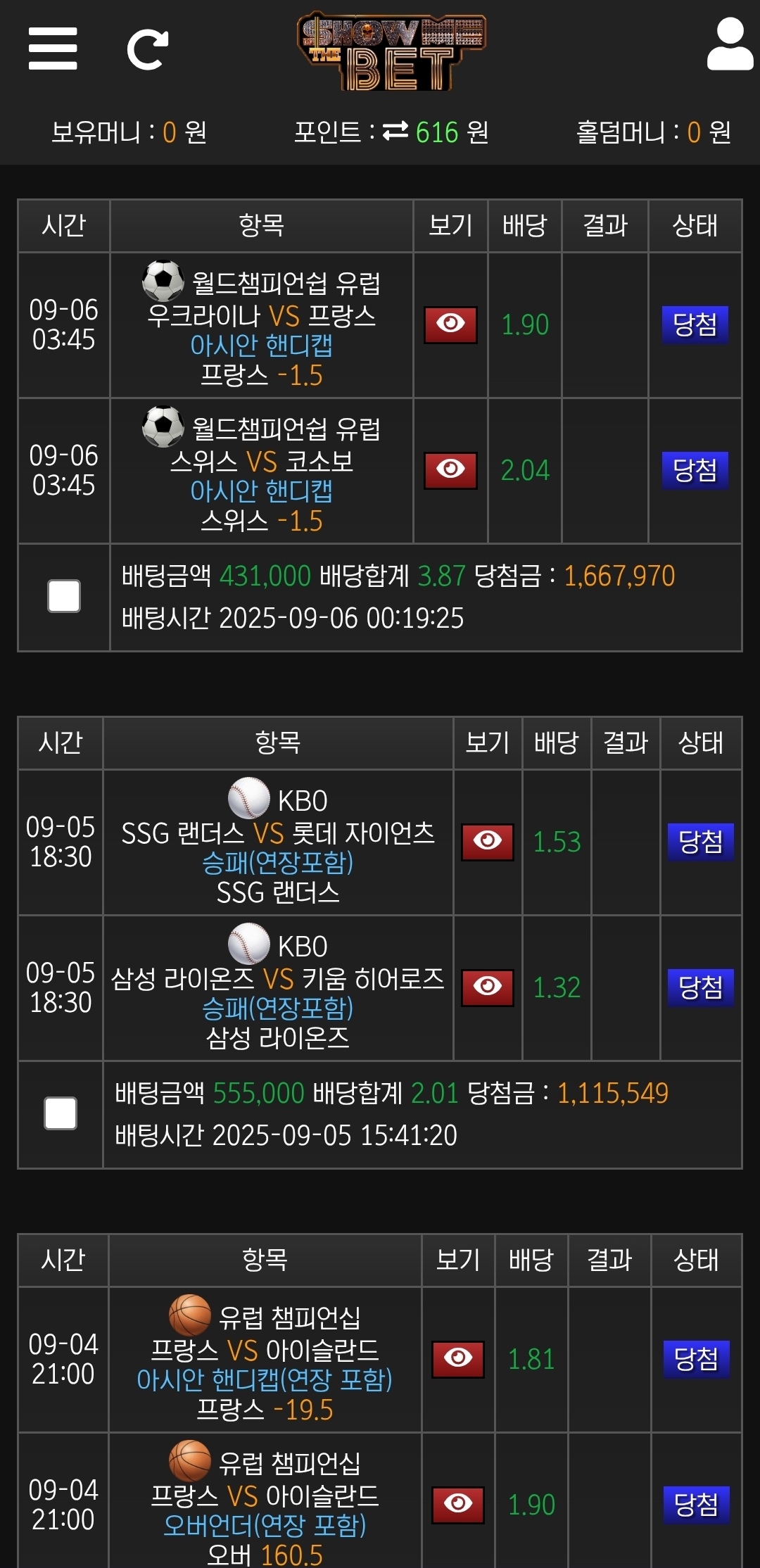The image size is (760, 1568).
Task: View details for SSG 랜더스 VS 롯데 자이언츠
Action: 488,842
